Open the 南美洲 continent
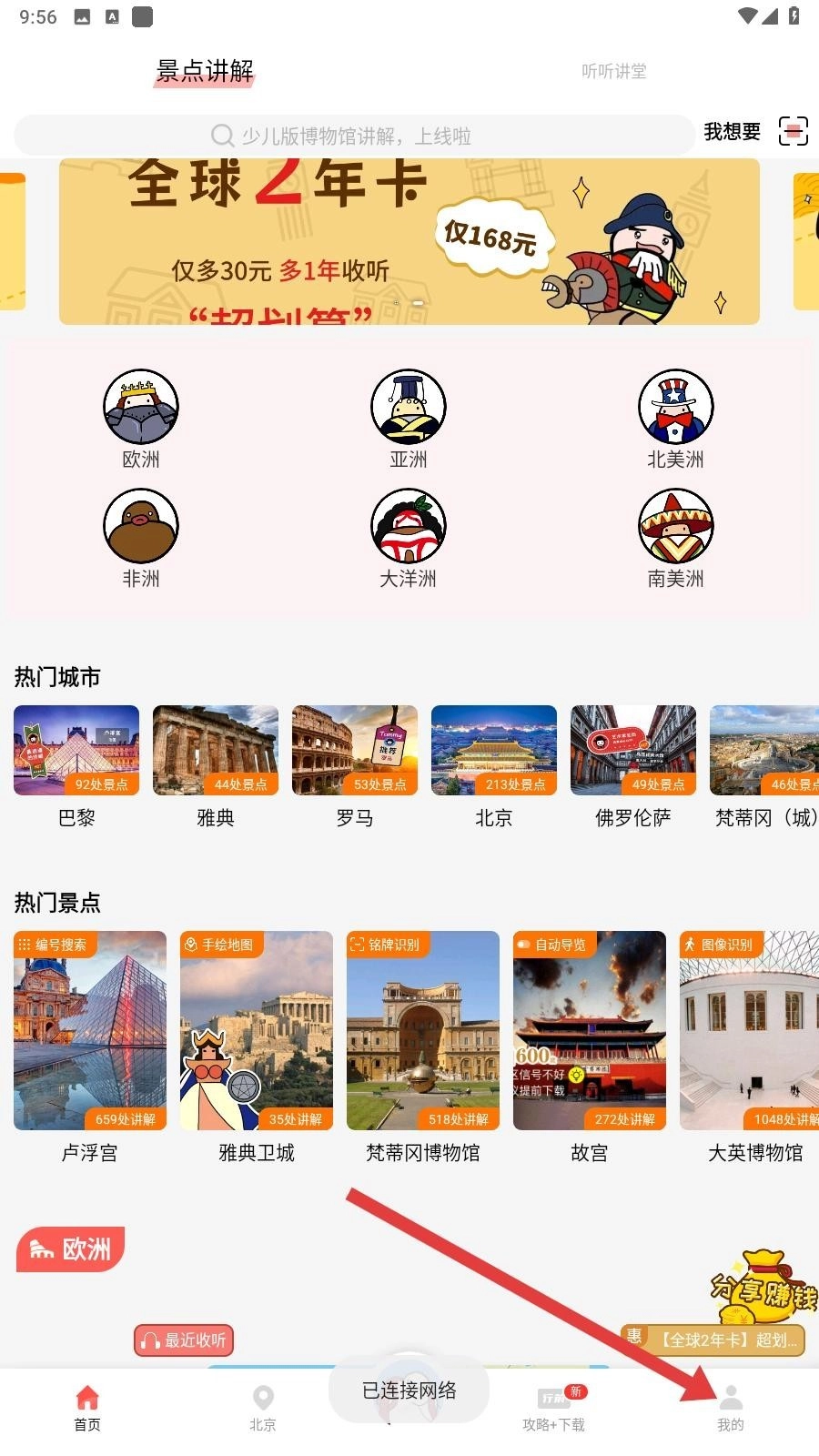819x1456 pixels. click(x=675, y=527)
